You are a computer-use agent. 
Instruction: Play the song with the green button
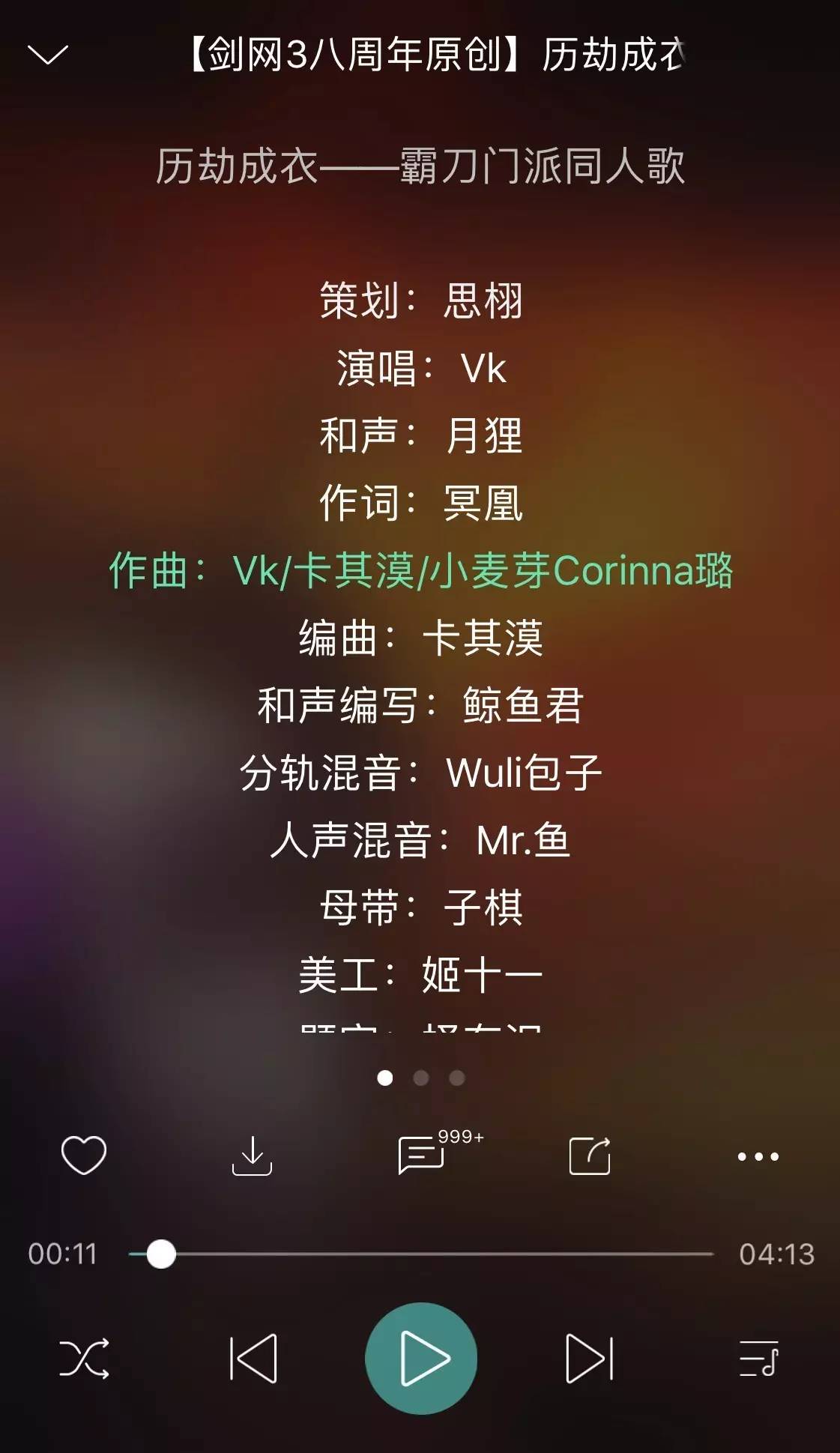(x=421, y=1358)
